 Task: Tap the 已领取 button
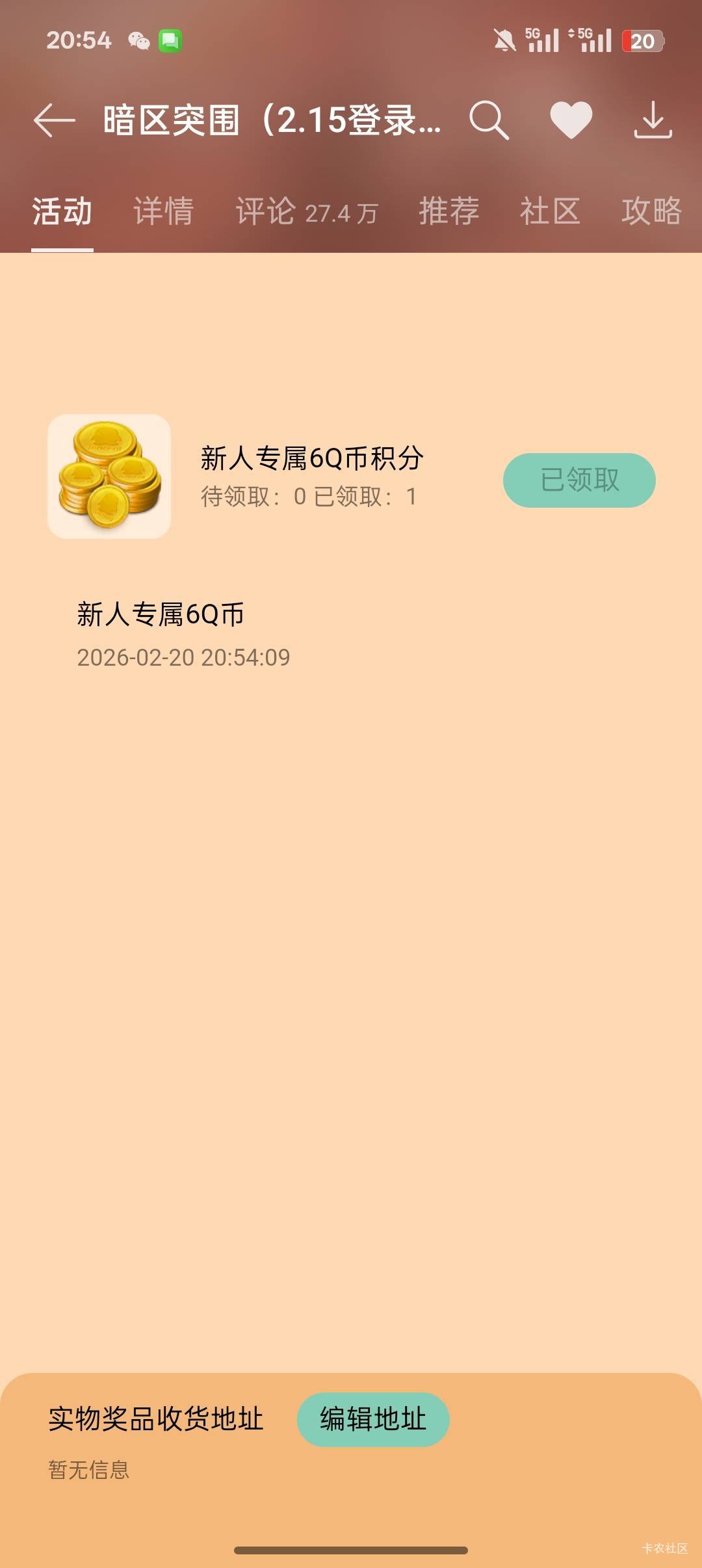point(579,480)
